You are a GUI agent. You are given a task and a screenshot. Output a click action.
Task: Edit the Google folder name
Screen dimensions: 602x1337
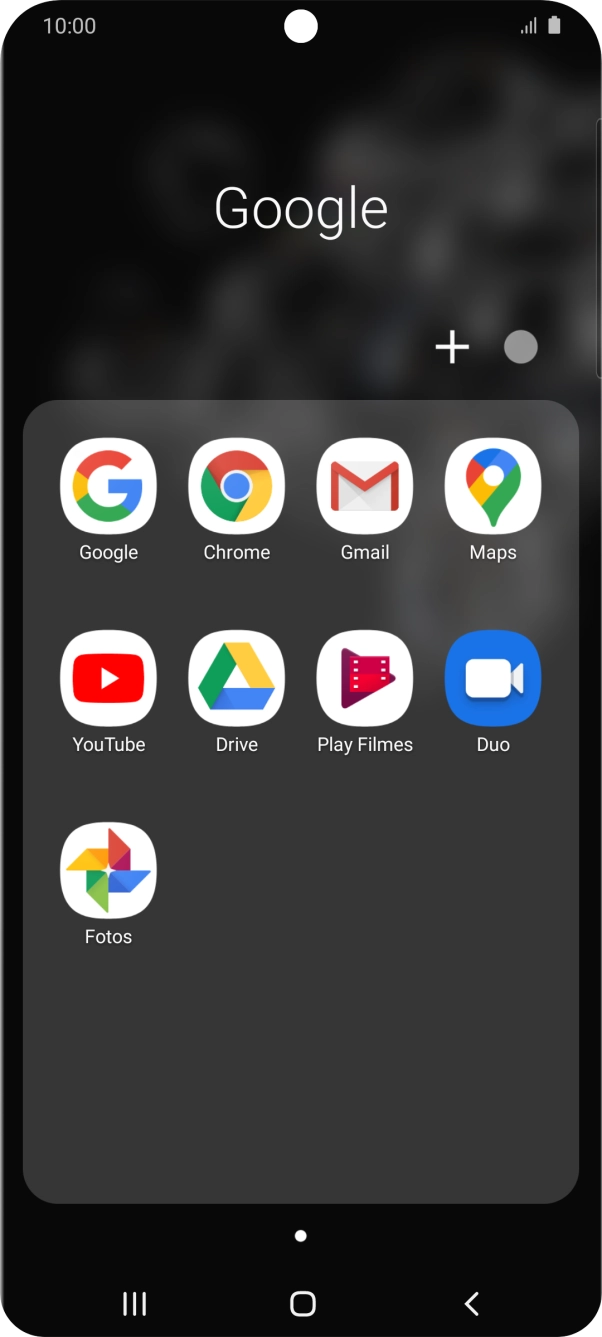tap(301, 208)
